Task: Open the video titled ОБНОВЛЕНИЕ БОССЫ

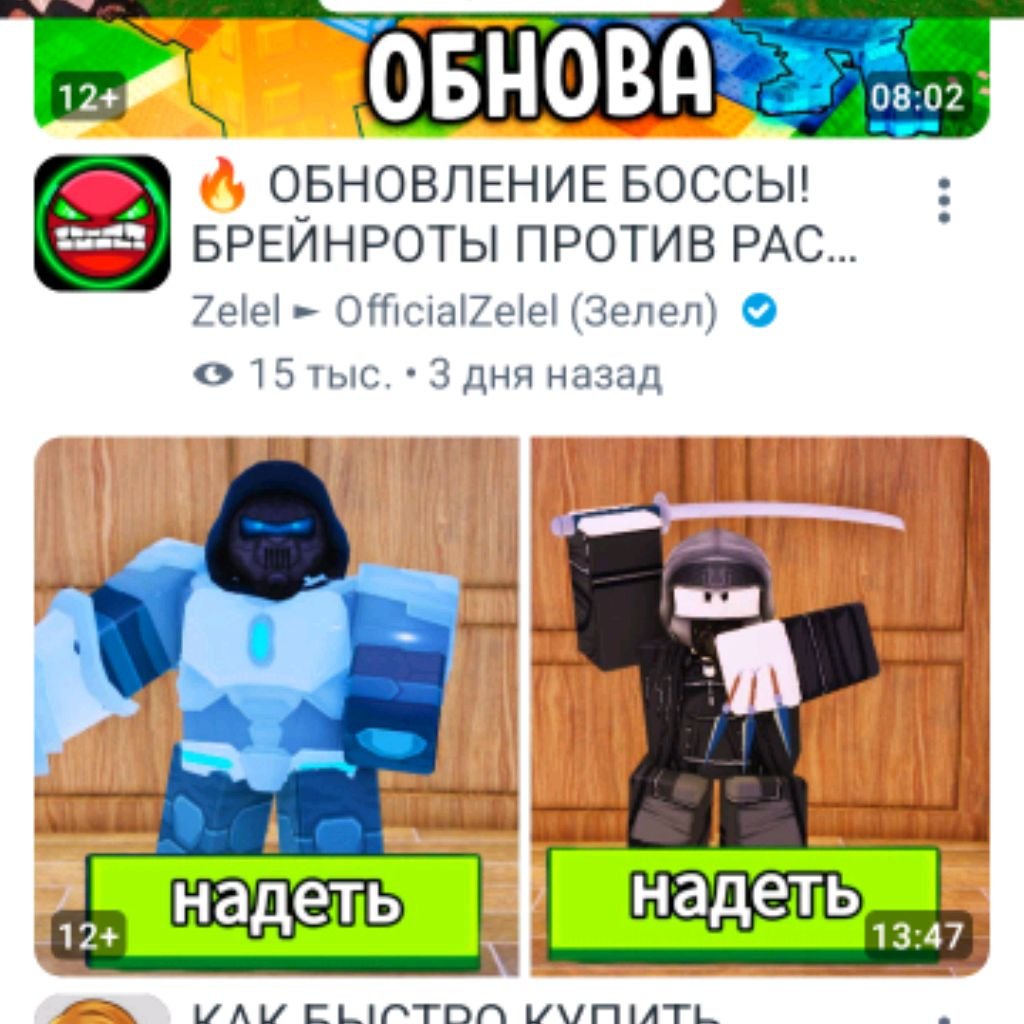Action: [x=524, y=216]
